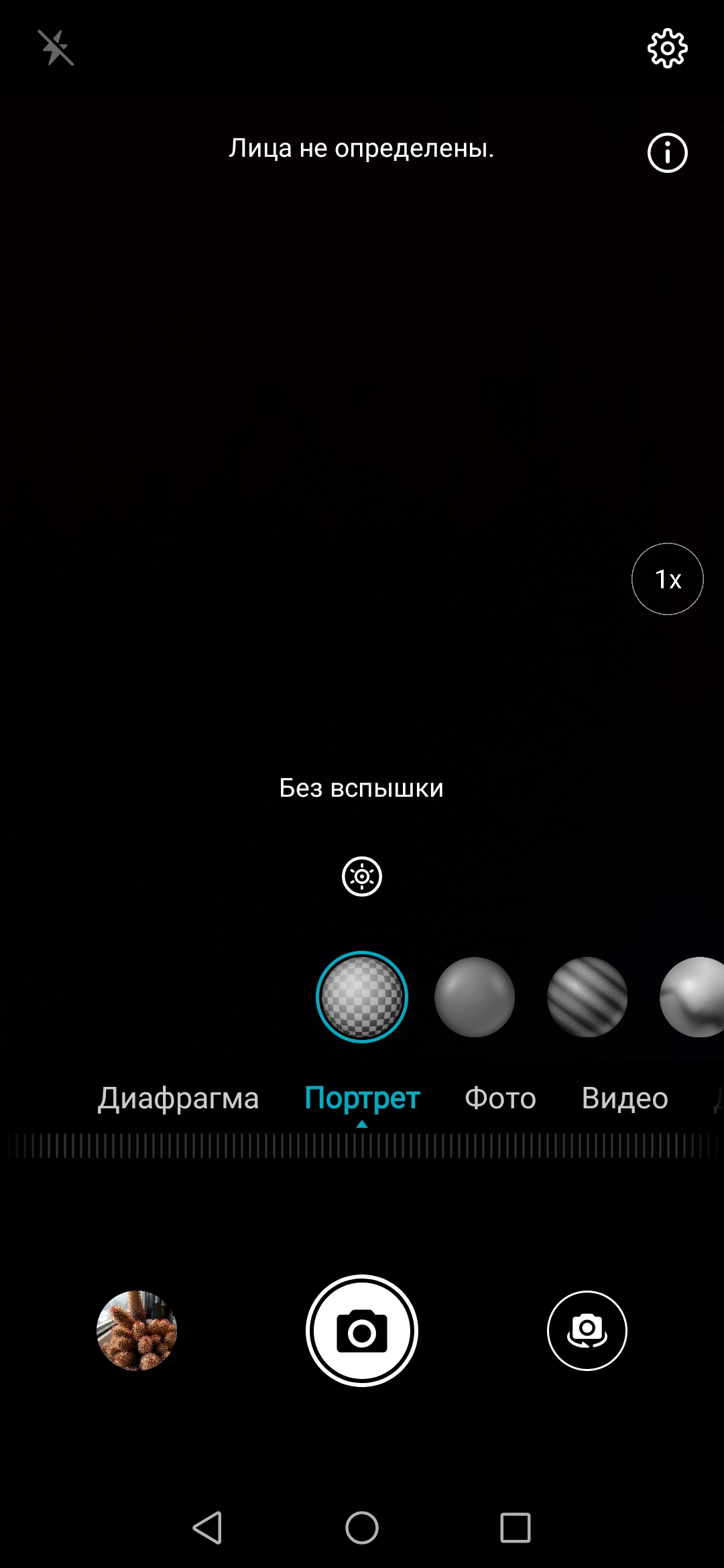Tap the lighting effect icon

coord(362,876)
